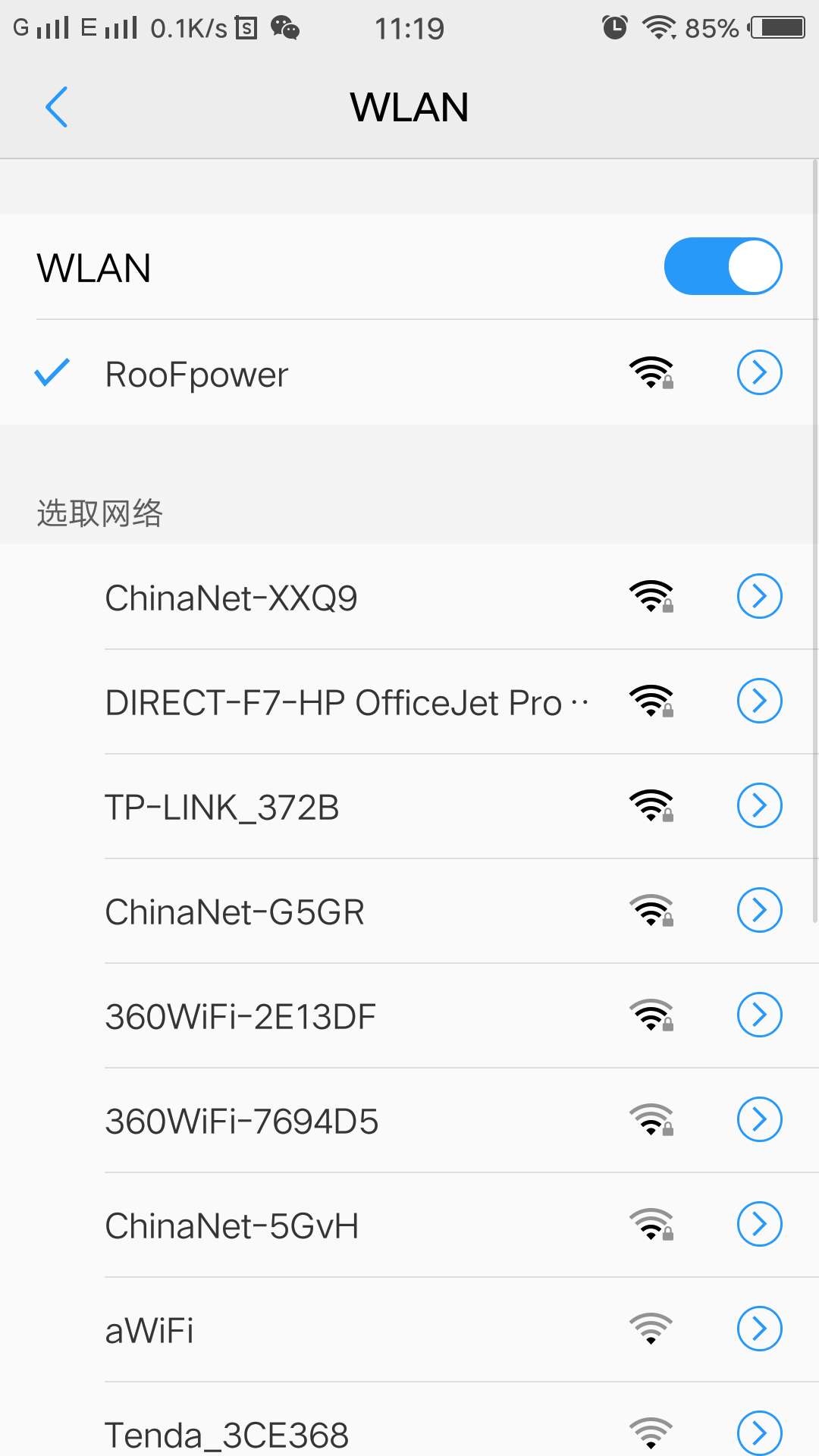Screen dimensions: 819x1456
Task: Click the alarm clock icon in the status bar
Action: [x=613, y=27]
